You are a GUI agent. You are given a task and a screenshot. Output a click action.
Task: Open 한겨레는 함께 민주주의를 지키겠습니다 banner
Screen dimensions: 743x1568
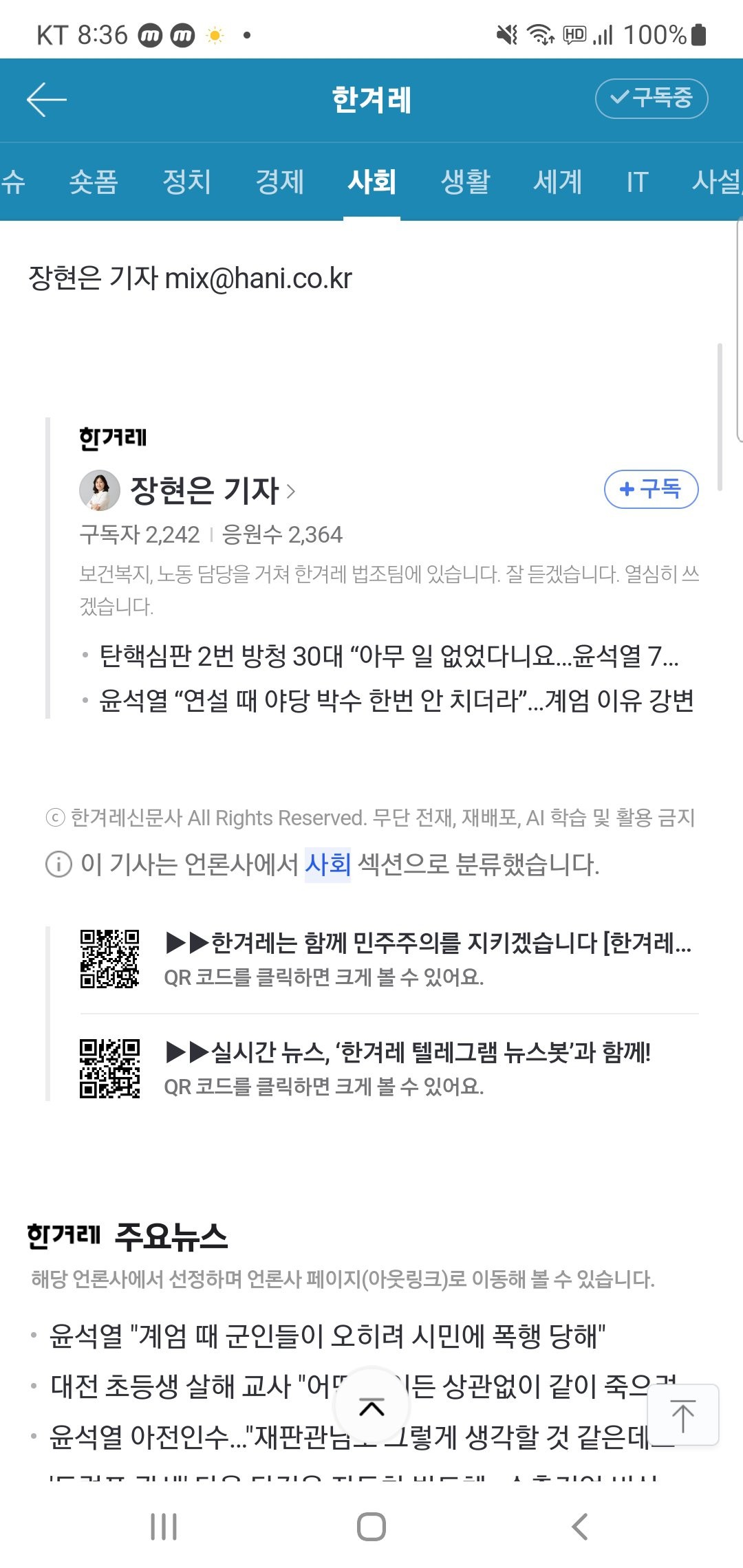click(x=427, y=944)
